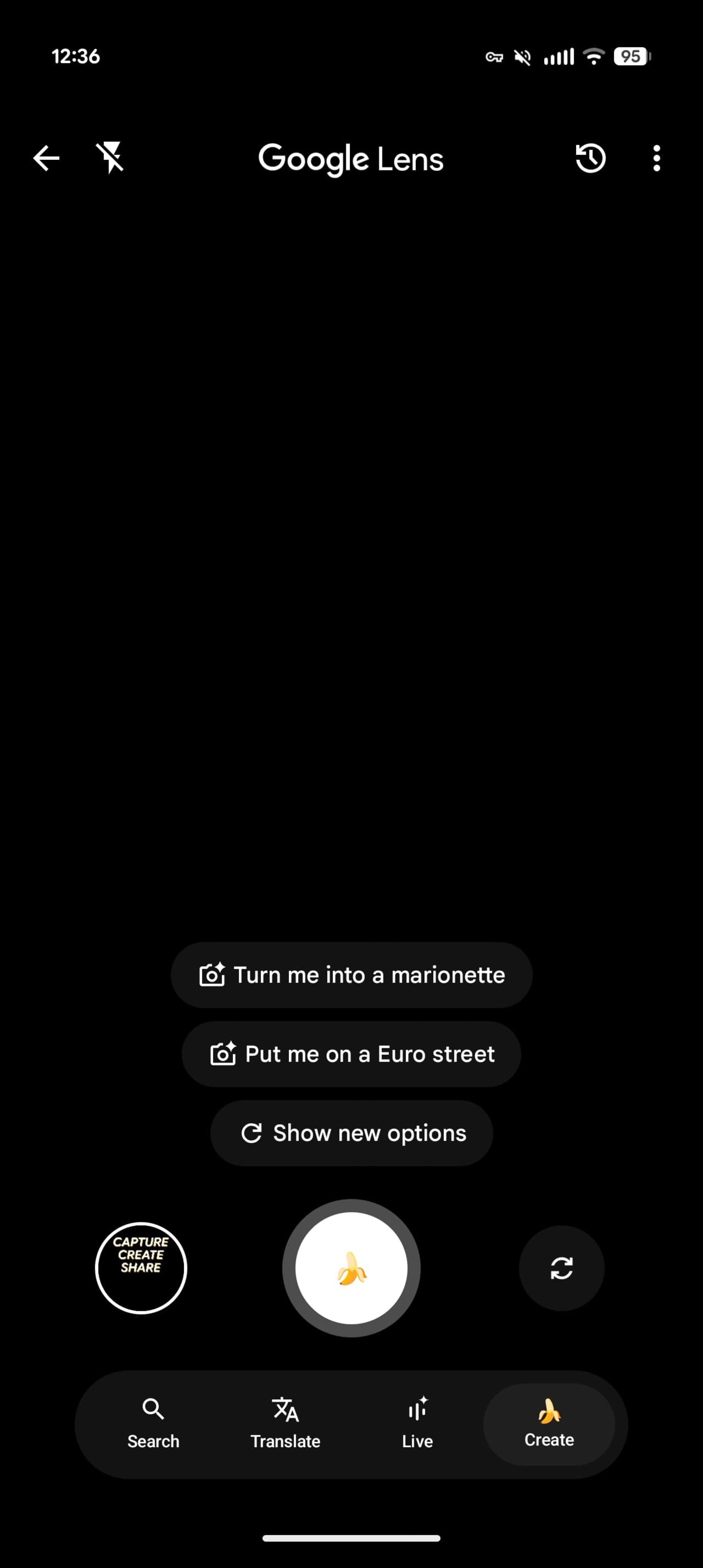The height and width of the screenshot is (1568, 703).
Task: Select 'Turn me into a marionette' suggestion
Action: [351, 975]
